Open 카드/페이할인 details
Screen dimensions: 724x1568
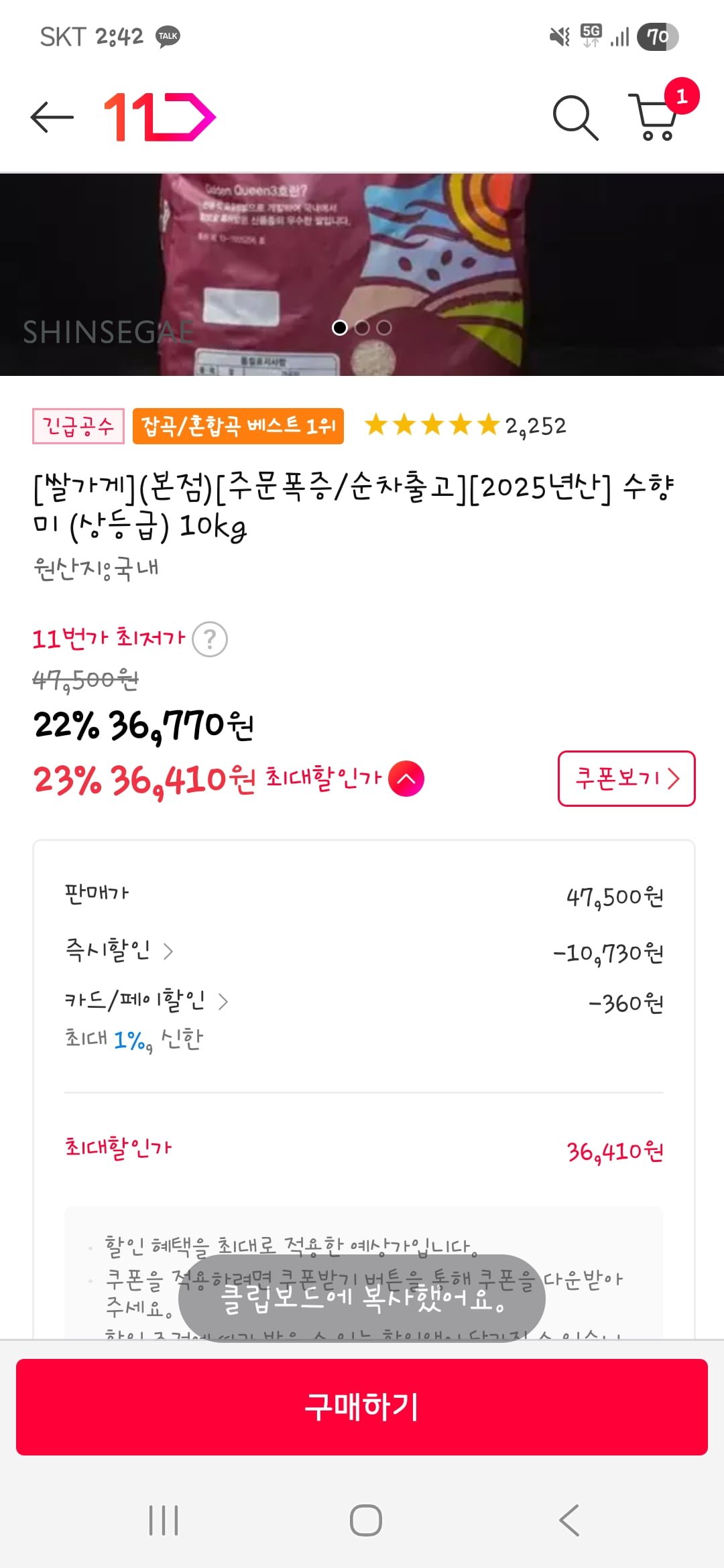(146, 1001)
